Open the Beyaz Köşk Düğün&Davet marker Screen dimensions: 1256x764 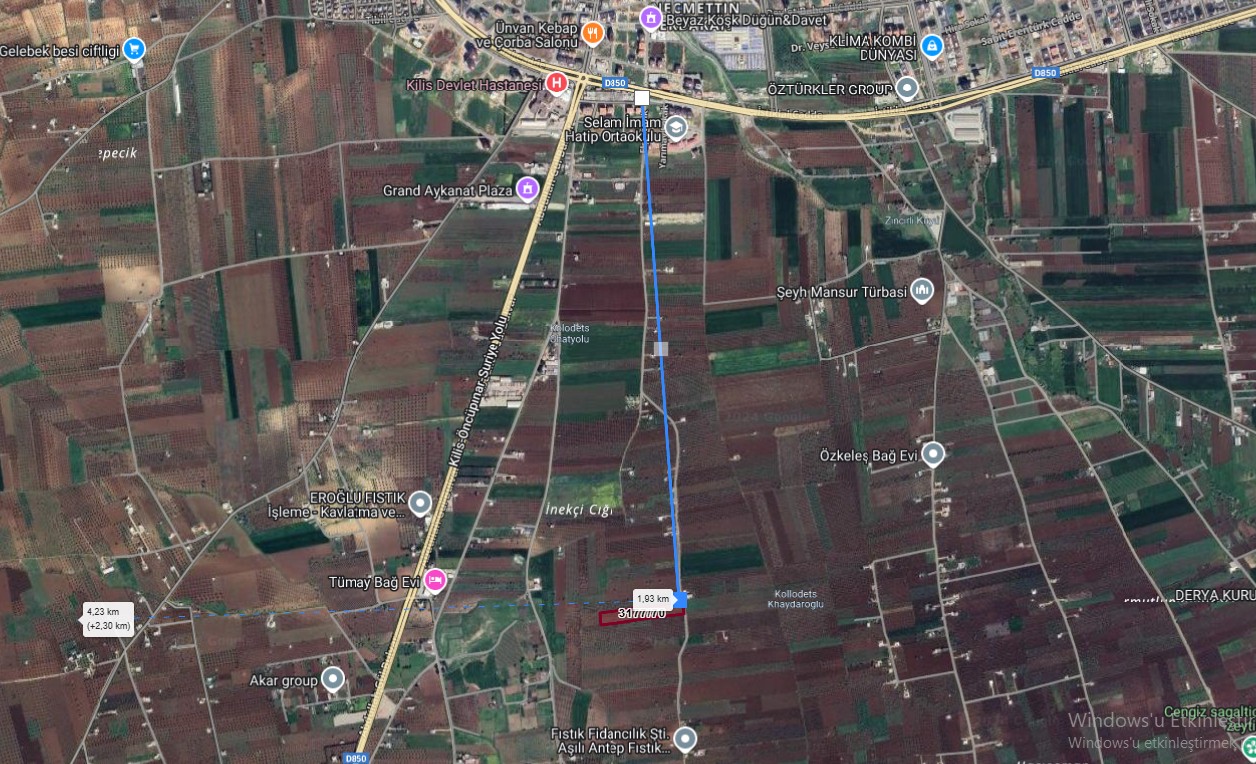pyautogui.click(x=651, y=18)
